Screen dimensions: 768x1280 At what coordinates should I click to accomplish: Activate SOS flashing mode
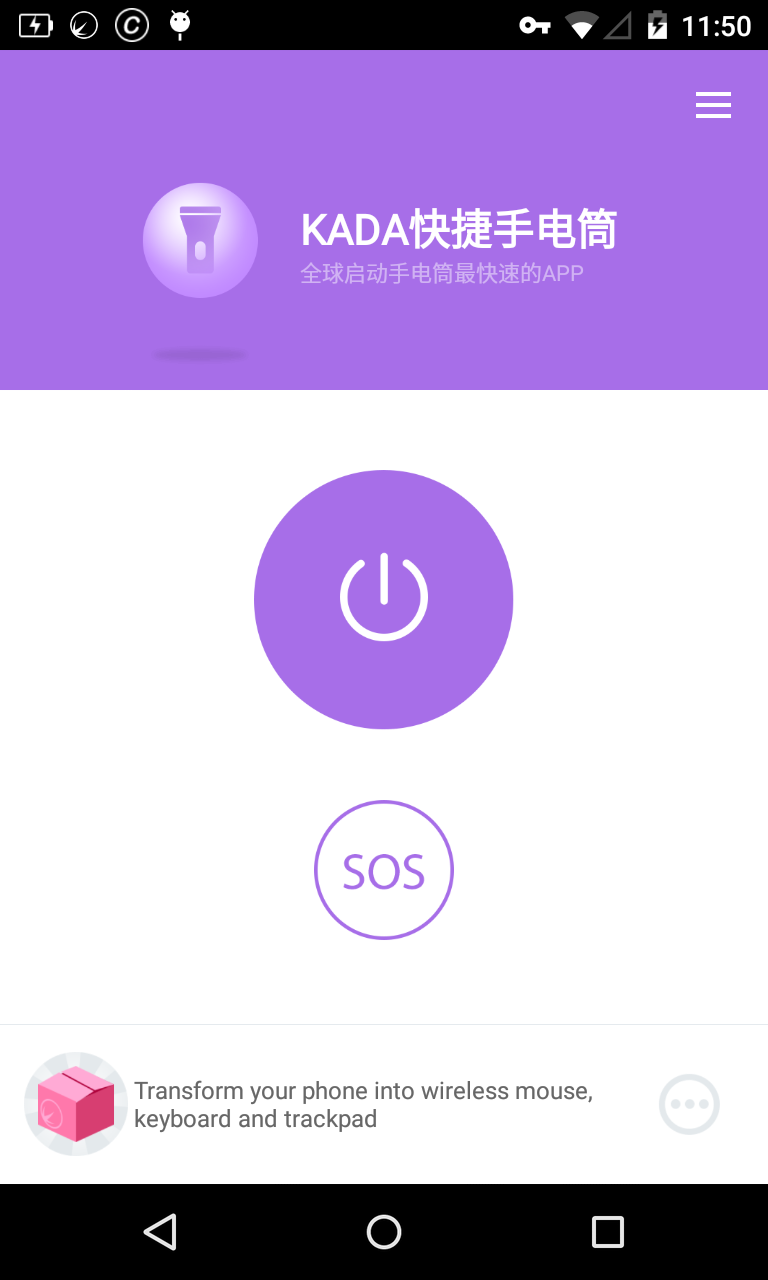[384, 870]
